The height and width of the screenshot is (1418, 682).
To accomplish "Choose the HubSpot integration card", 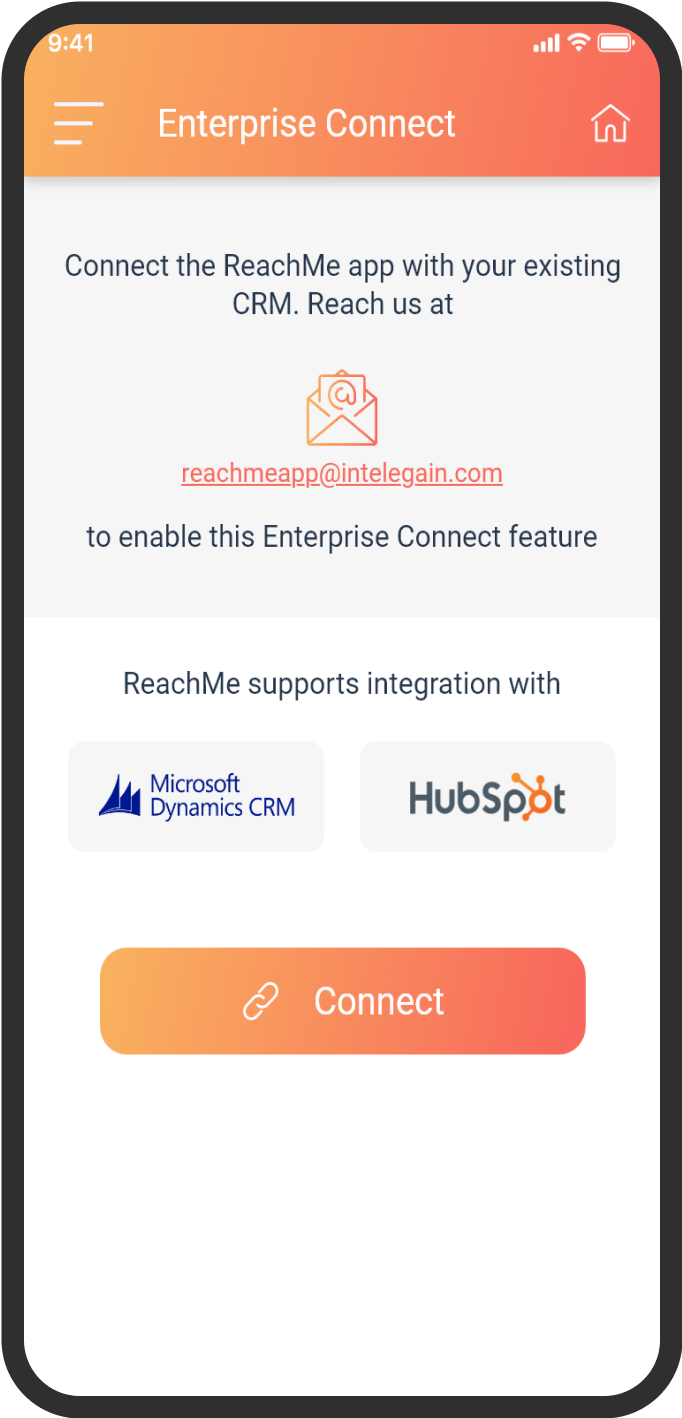I will [x=487, y=797].
